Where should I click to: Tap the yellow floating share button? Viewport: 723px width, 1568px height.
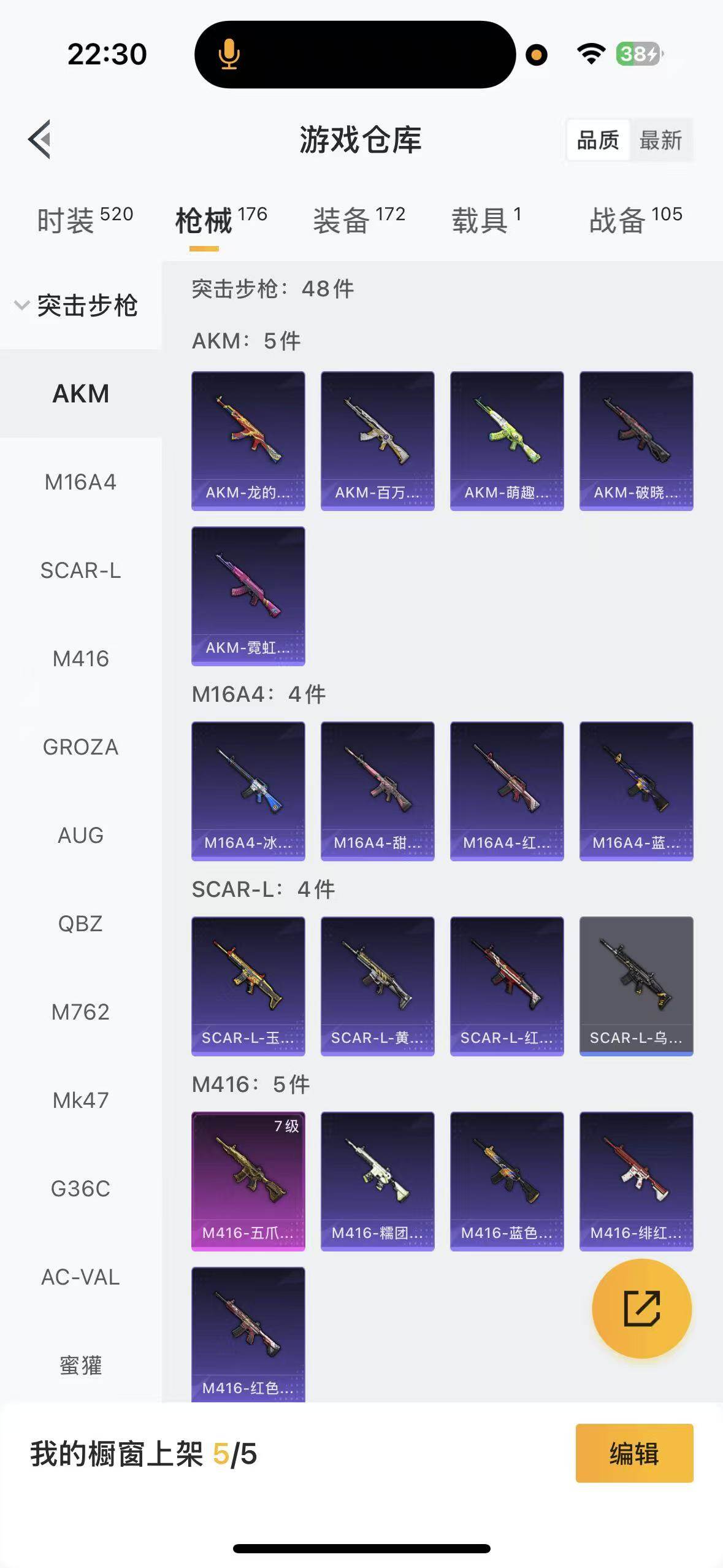click(641, 1309)
